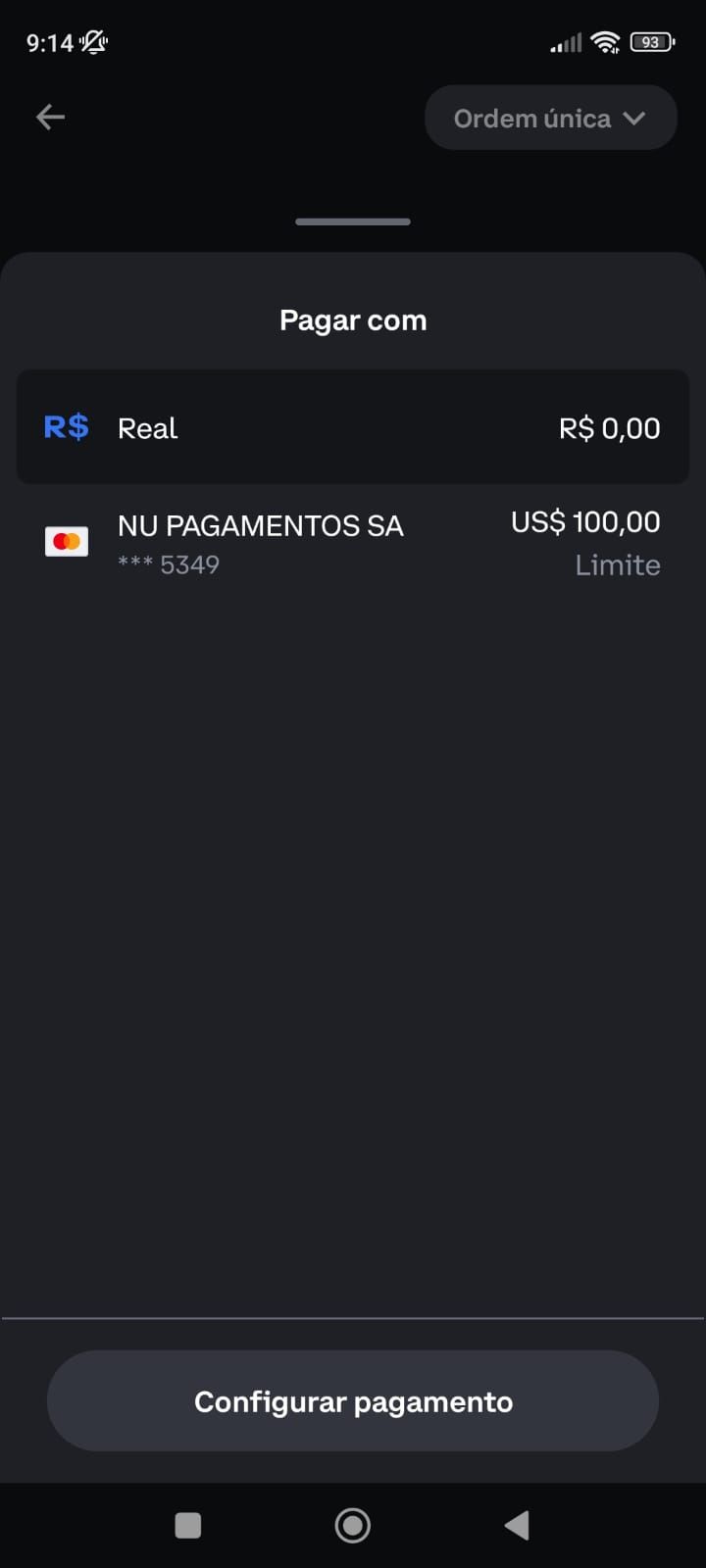Expand the Ordem única dropdown
This screenshot has height=1568, width=706.
pyautogui.click(x=550, y=119)
